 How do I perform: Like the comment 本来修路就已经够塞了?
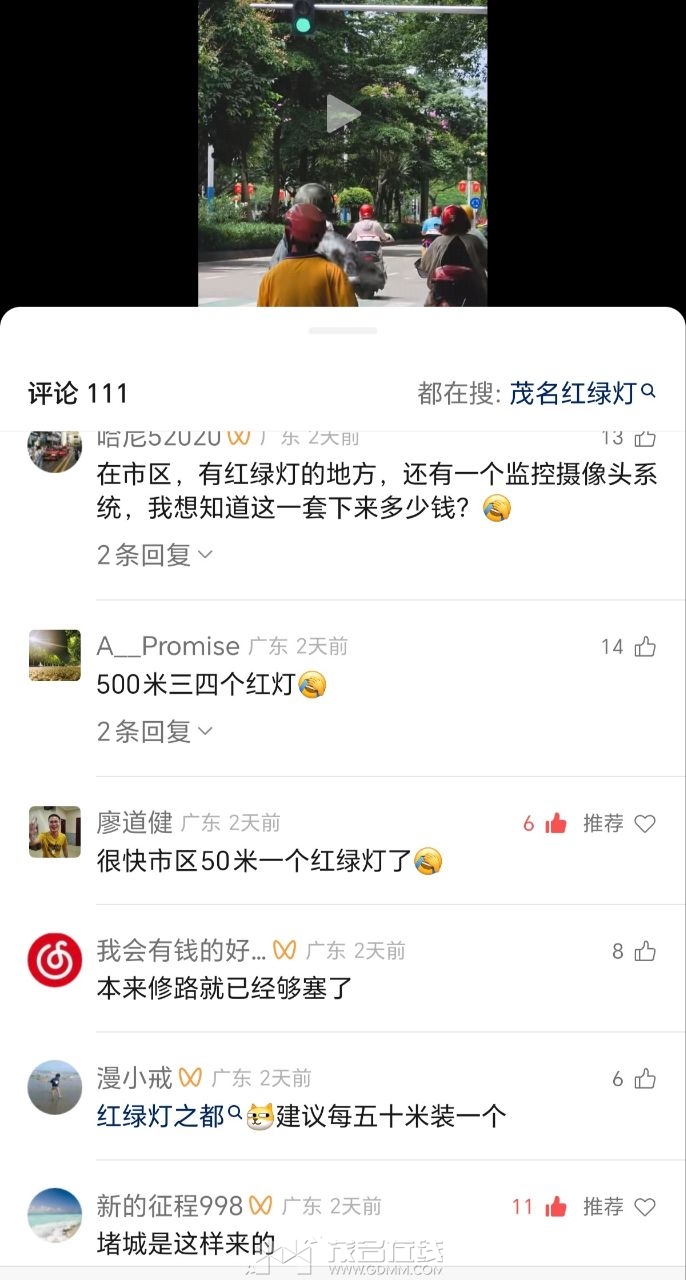645,951
